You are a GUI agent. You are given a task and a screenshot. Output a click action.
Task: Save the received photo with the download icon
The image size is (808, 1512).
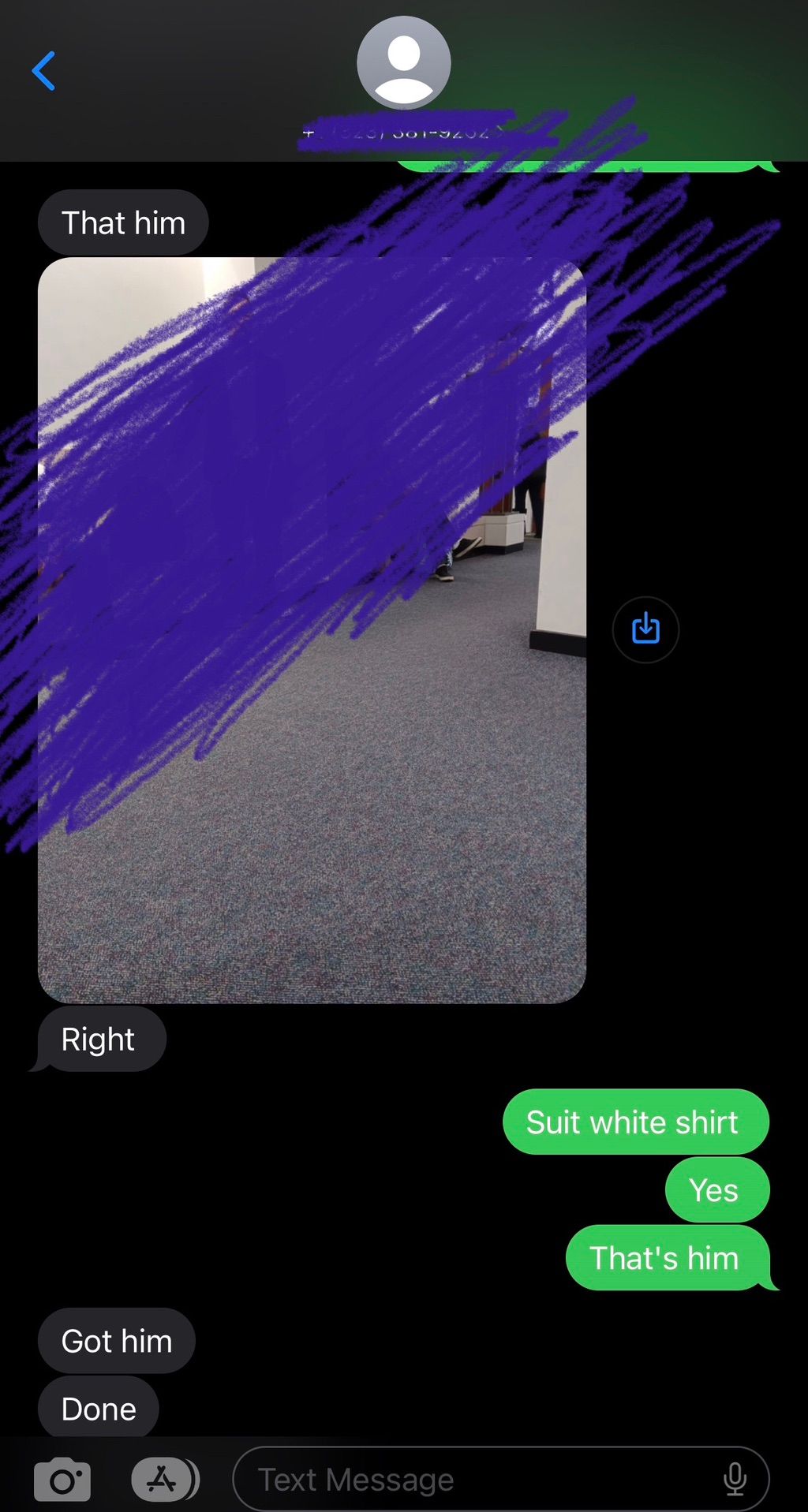pyautogui.click(x=645, y=629)
